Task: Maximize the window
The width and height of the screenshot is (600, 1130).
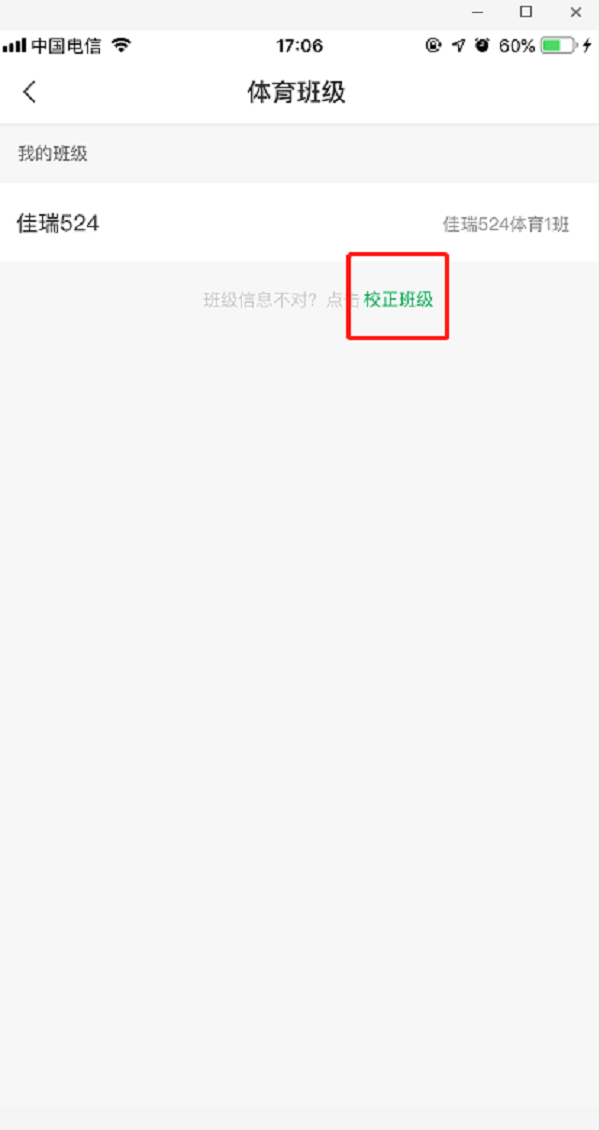Action: [526, 12]
